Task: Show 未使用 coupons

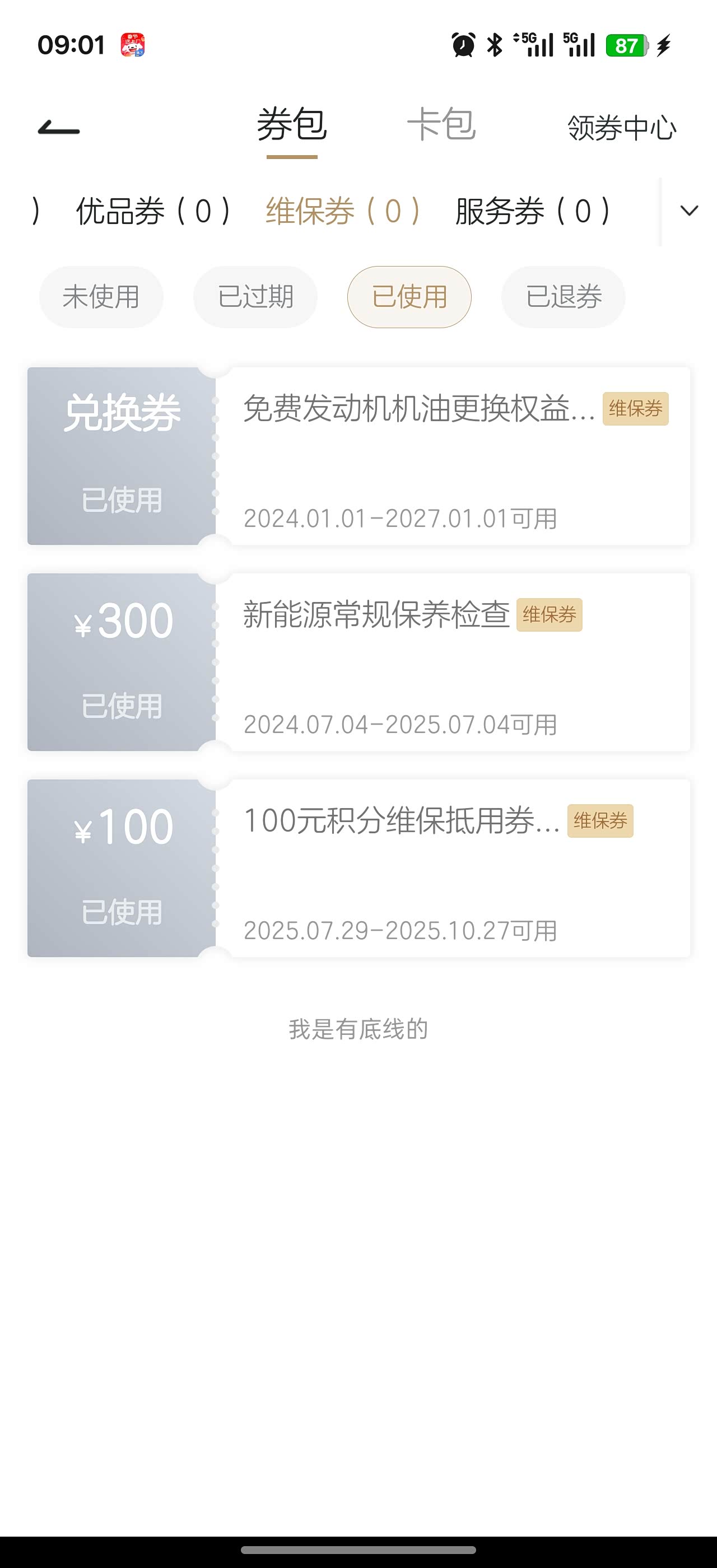Action: 101,297
